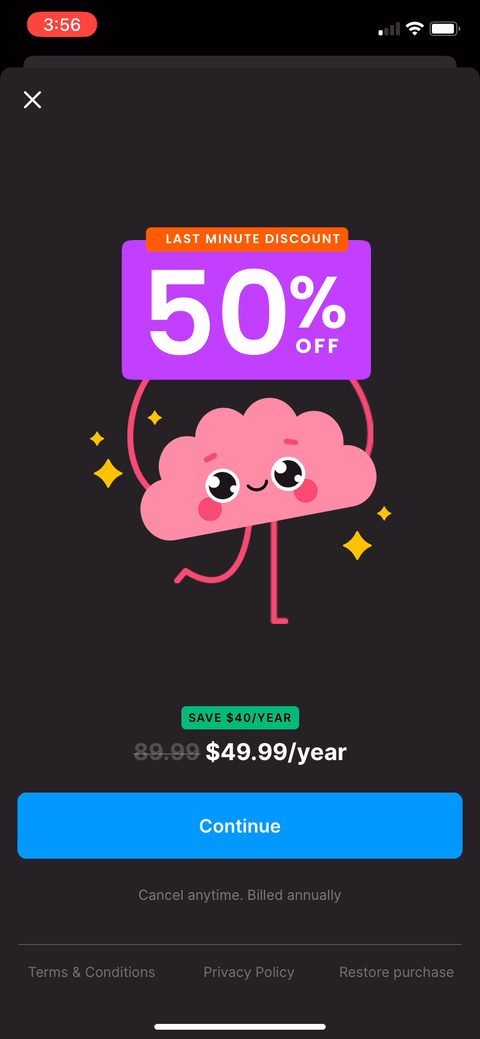Restore purchase
The image size is (480, 1039).
coord(396,972)
